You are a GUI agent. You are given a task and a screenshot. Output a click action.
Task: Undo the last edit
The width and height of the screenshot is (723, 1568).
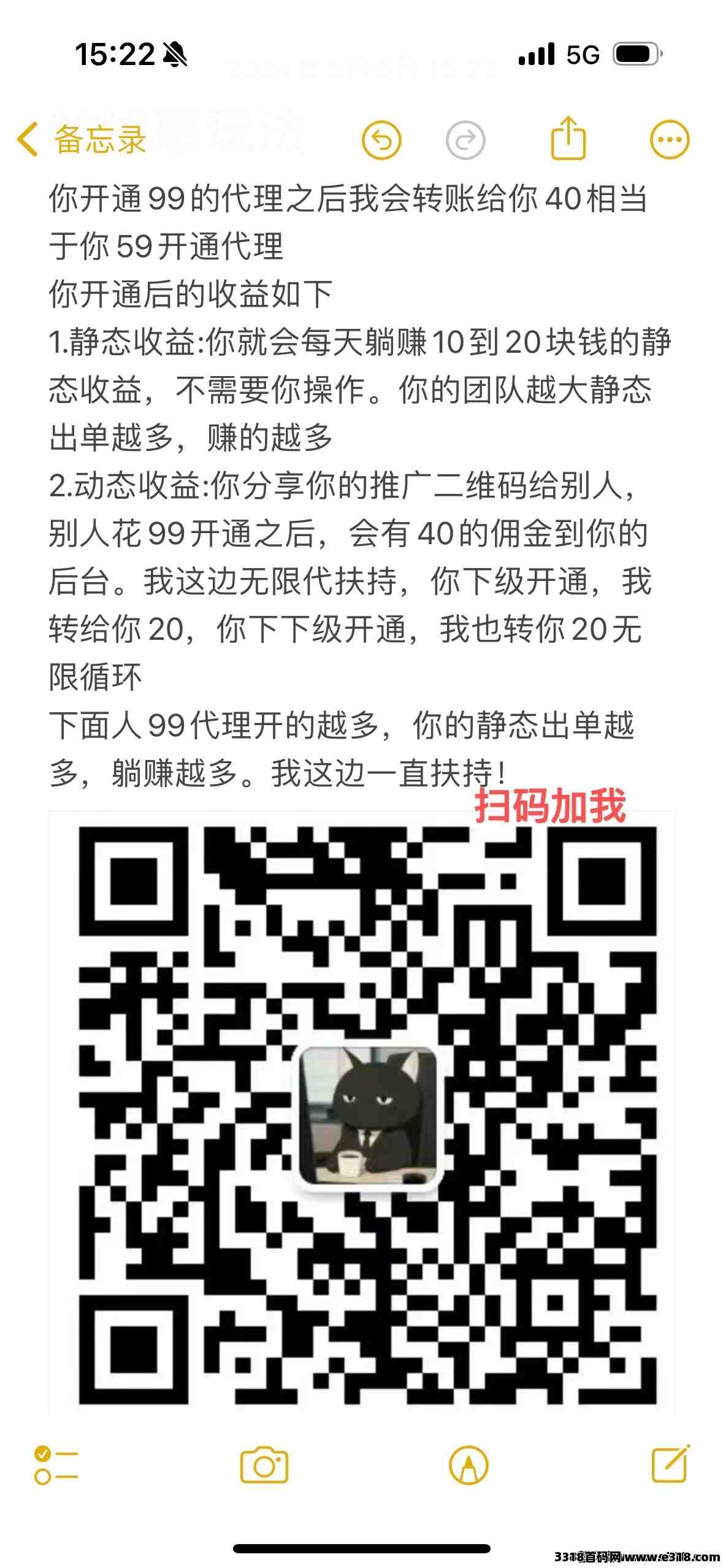point(381,140)
